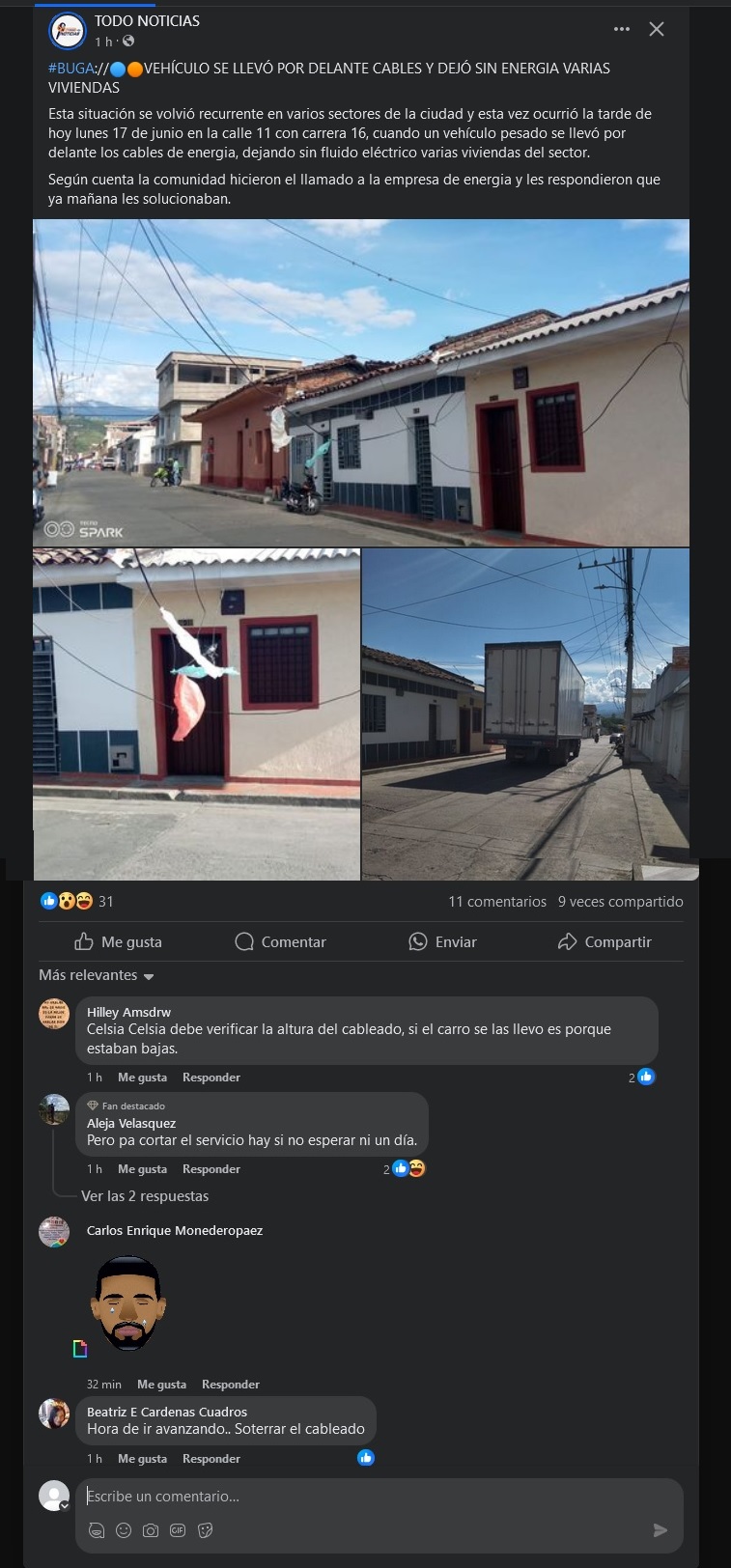
Task: Open the photo of the white truck
Action: [525, 714]
